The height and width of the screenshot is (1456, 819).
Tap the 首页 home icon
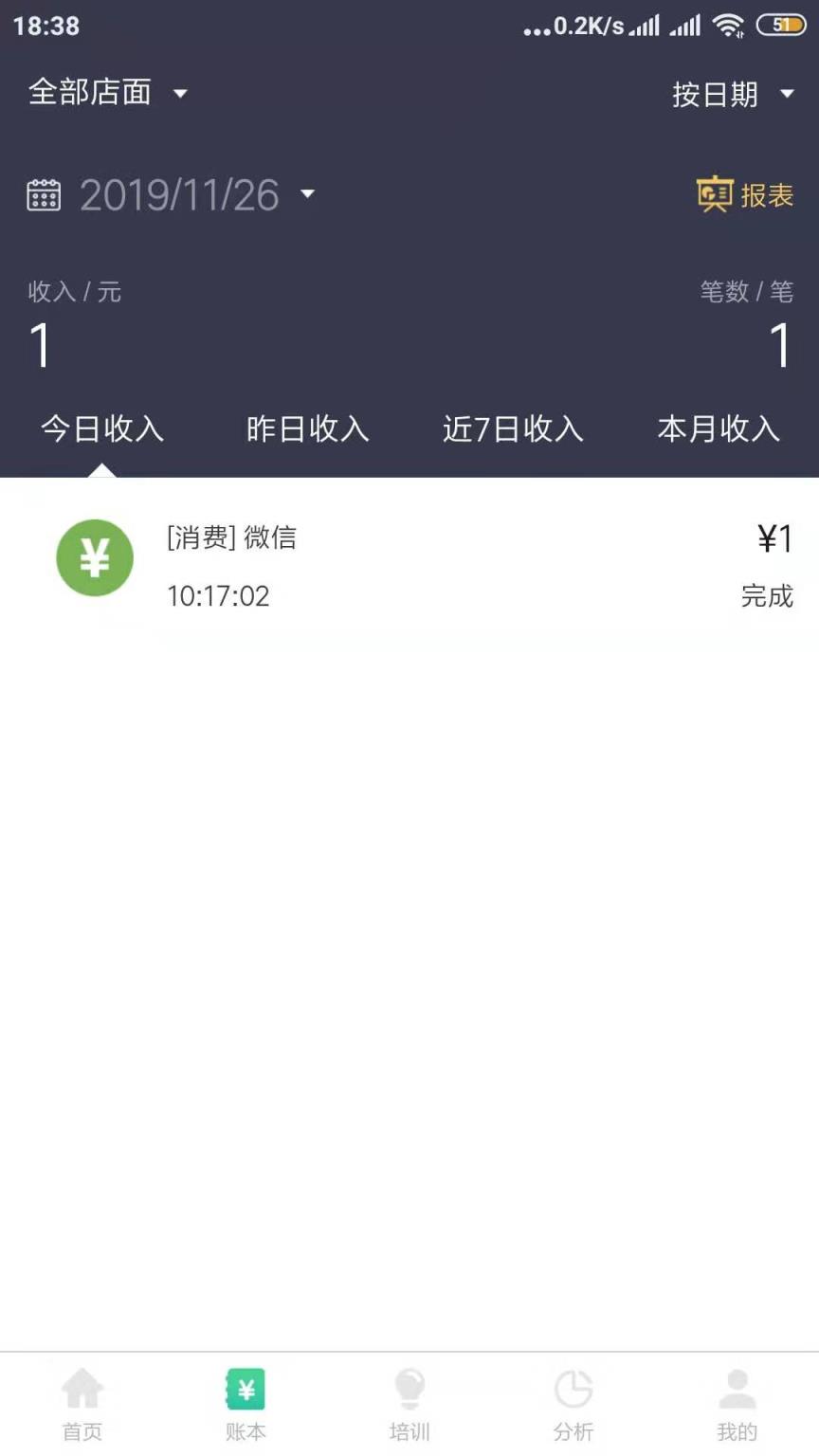(x=82, y=1390)
